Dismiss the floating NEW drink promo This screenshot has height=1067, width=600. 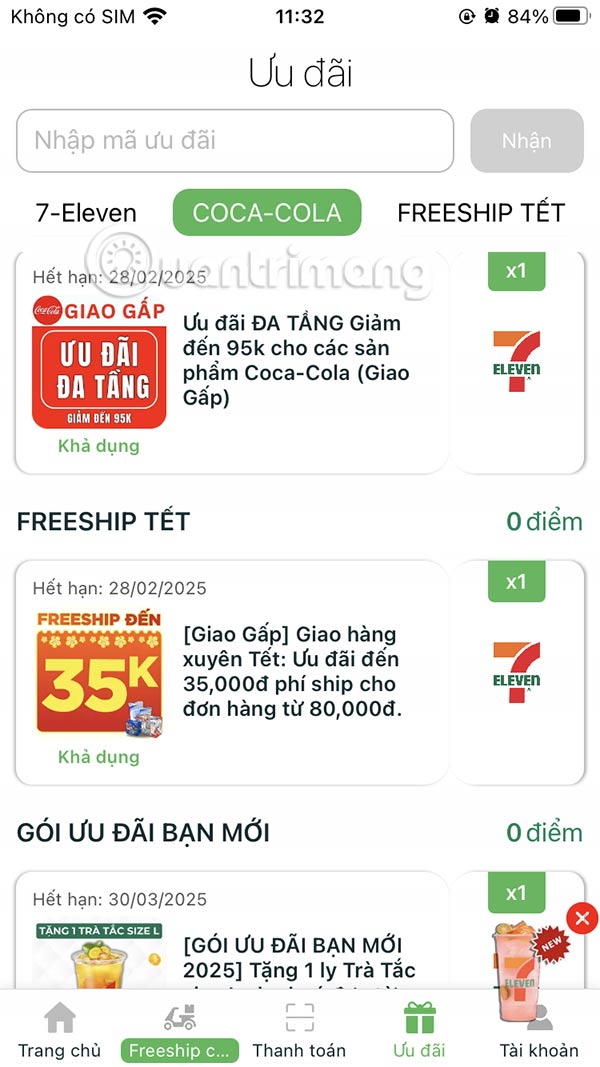(582, 918)
